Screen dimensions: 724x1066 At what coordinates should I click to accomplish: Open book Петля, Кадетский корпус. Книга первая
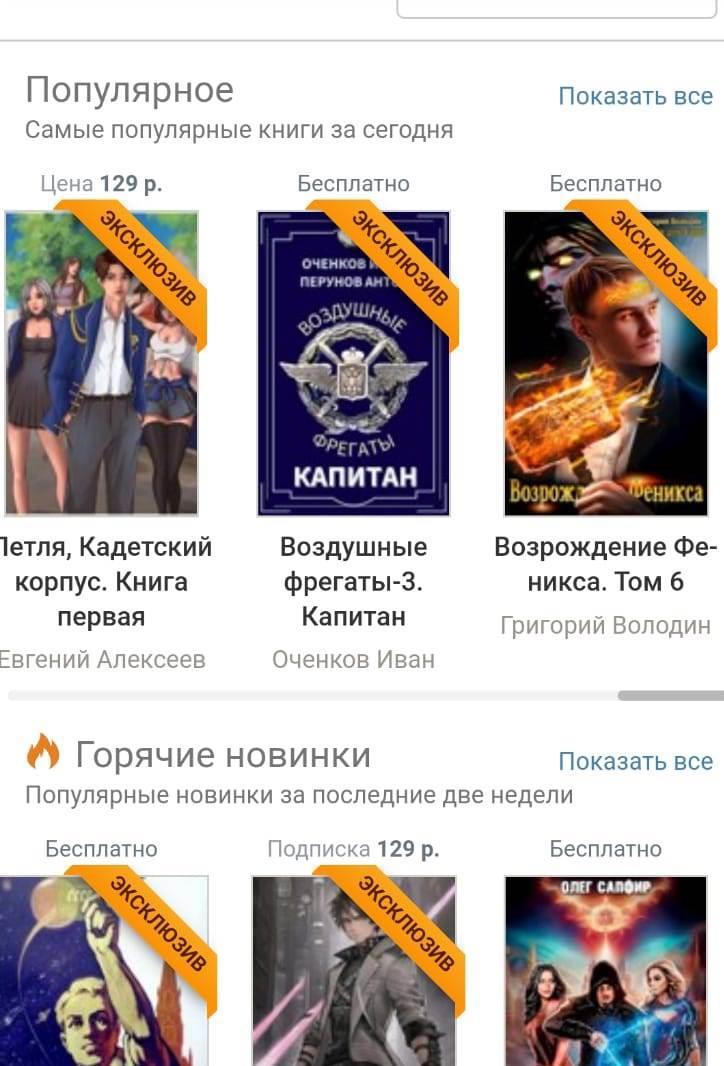[102, 363]
